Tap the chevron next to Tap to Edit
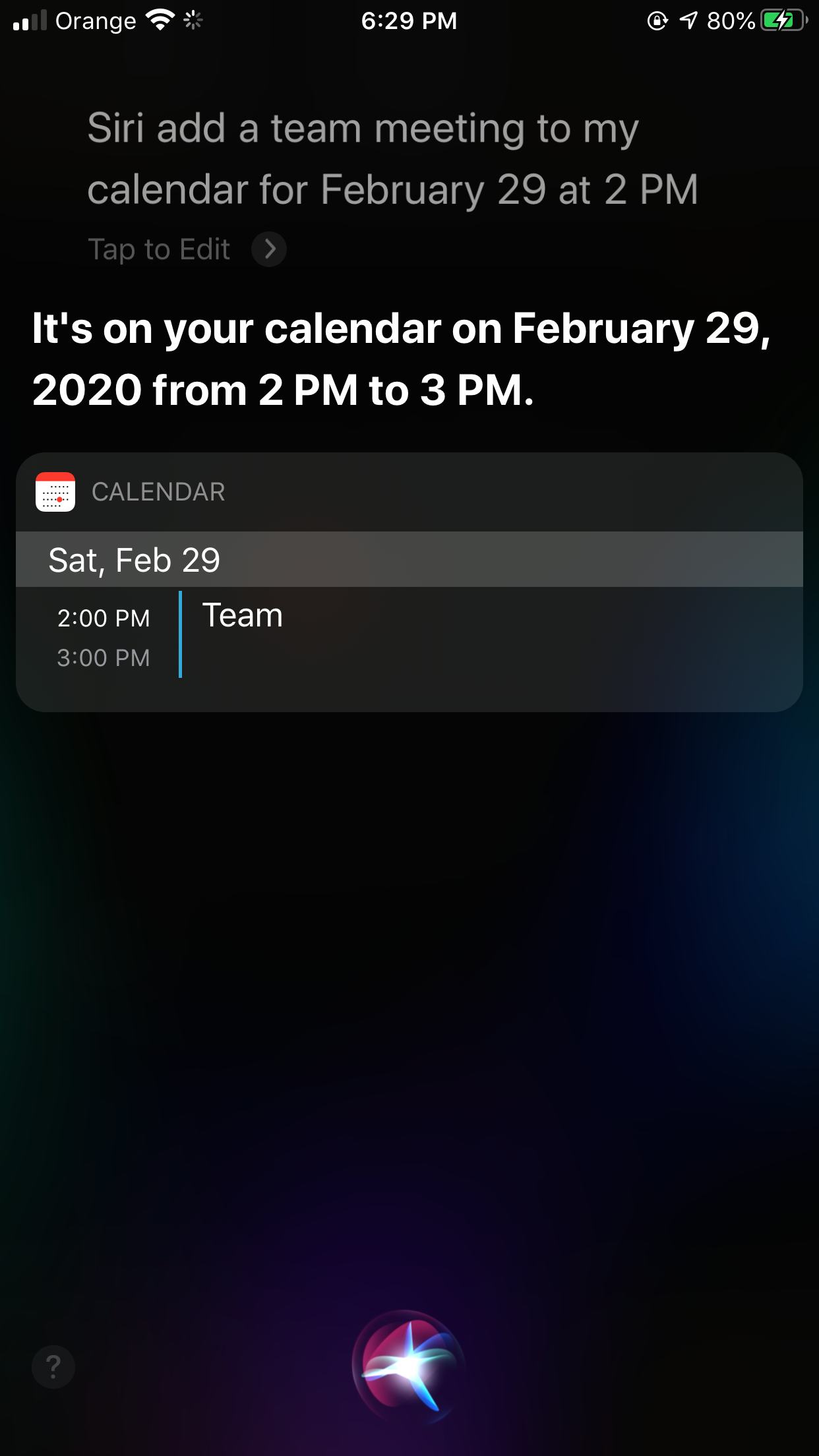 pyautogui.click(x=270, y=250)
